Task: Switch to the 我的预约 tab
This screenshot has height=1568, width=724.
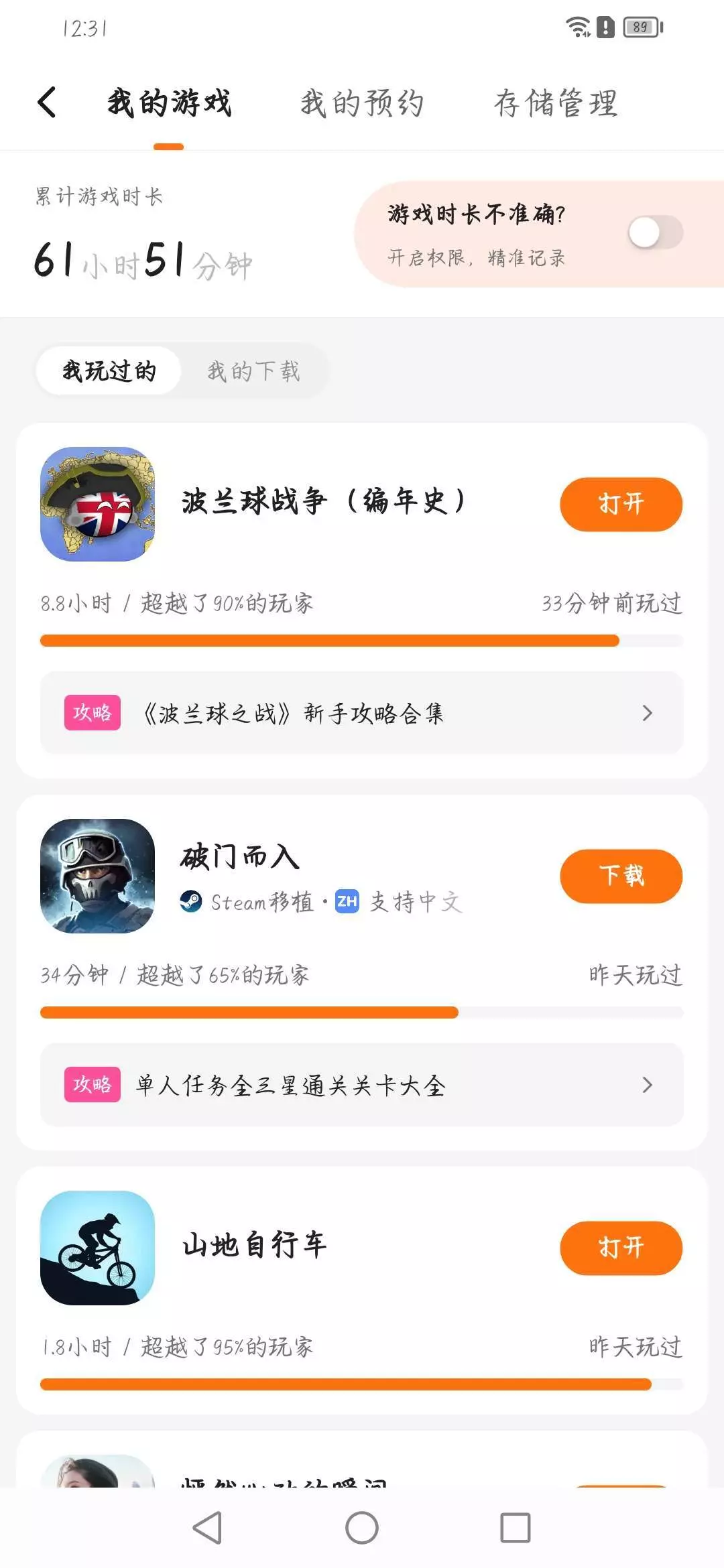Action: (362, 103)
